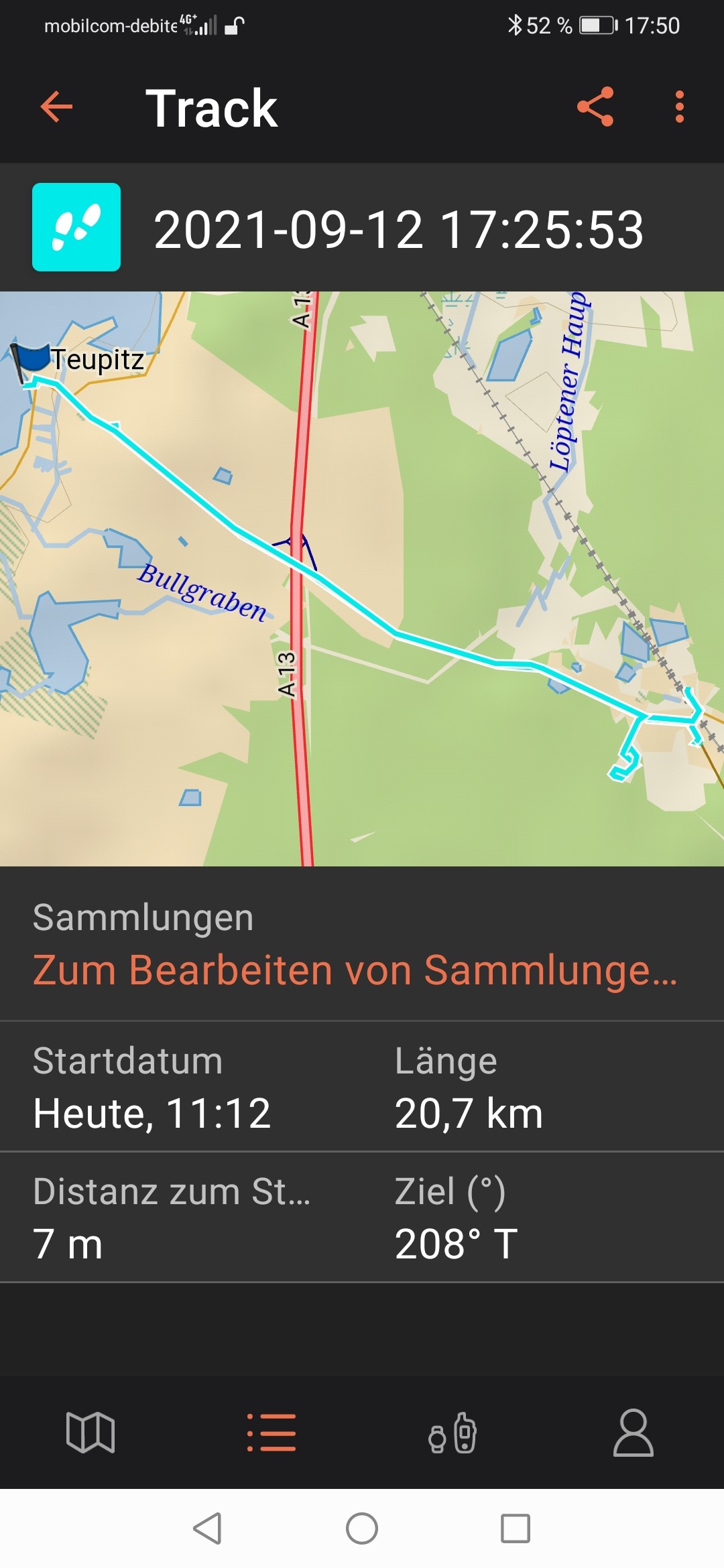Open the devices tab
This screenshot has width=724, height=1568.
coord(452,1433)
